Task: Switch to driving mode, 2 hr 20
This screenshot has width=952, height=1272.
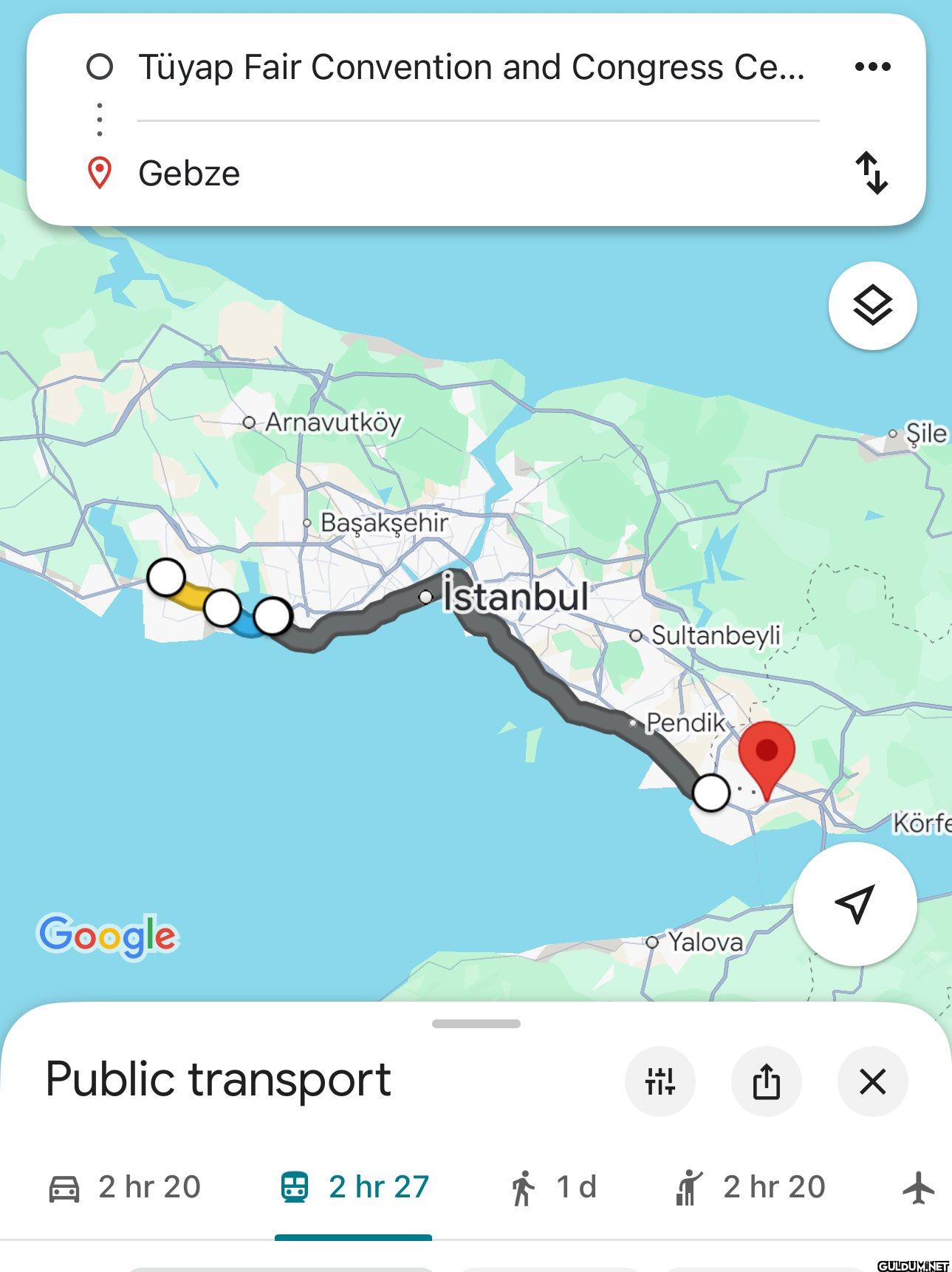Action: point(125,1188)
